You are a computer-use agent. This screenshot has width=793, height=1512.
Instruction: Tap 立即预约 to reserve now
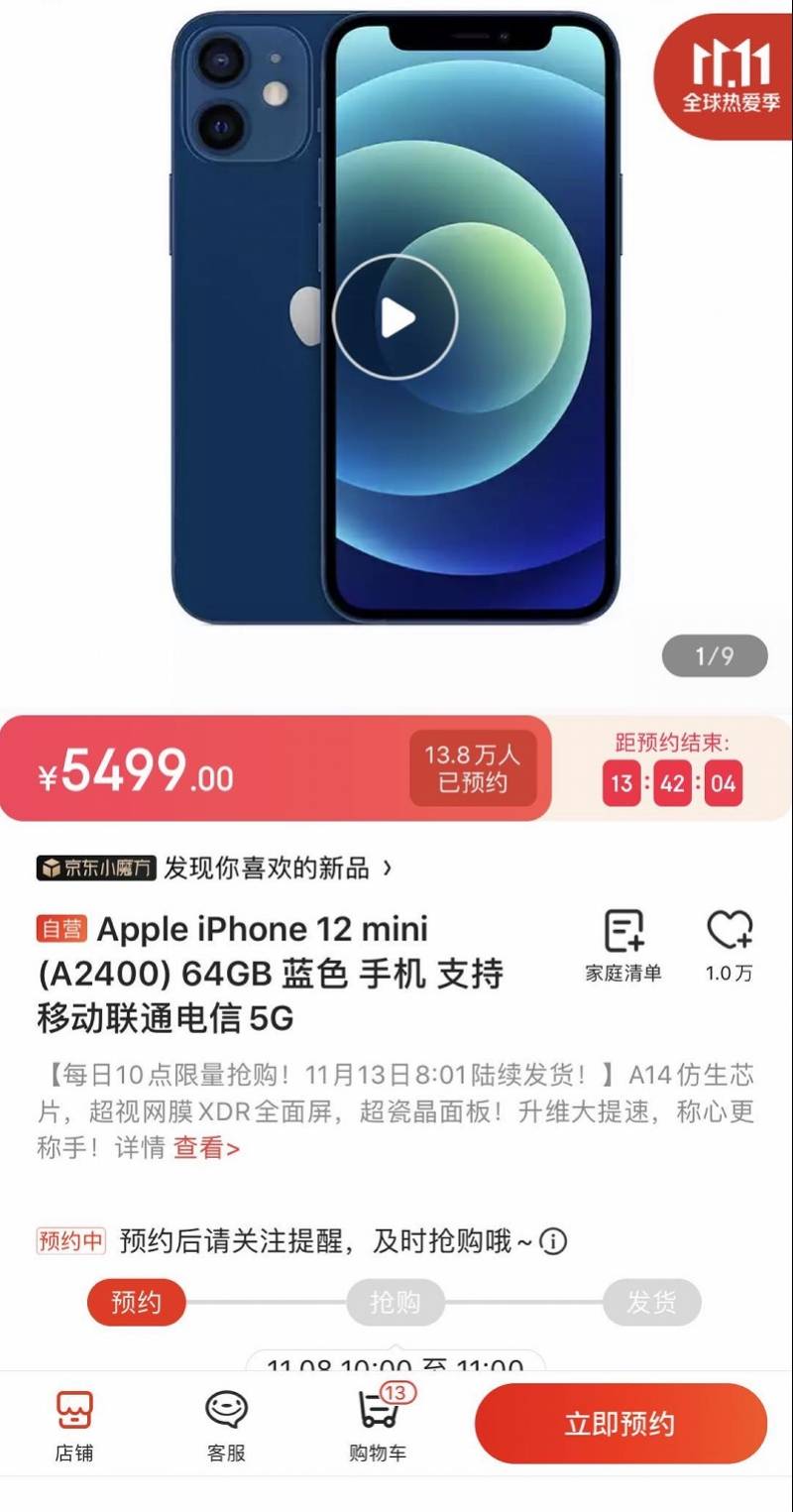click(621, 1425)
